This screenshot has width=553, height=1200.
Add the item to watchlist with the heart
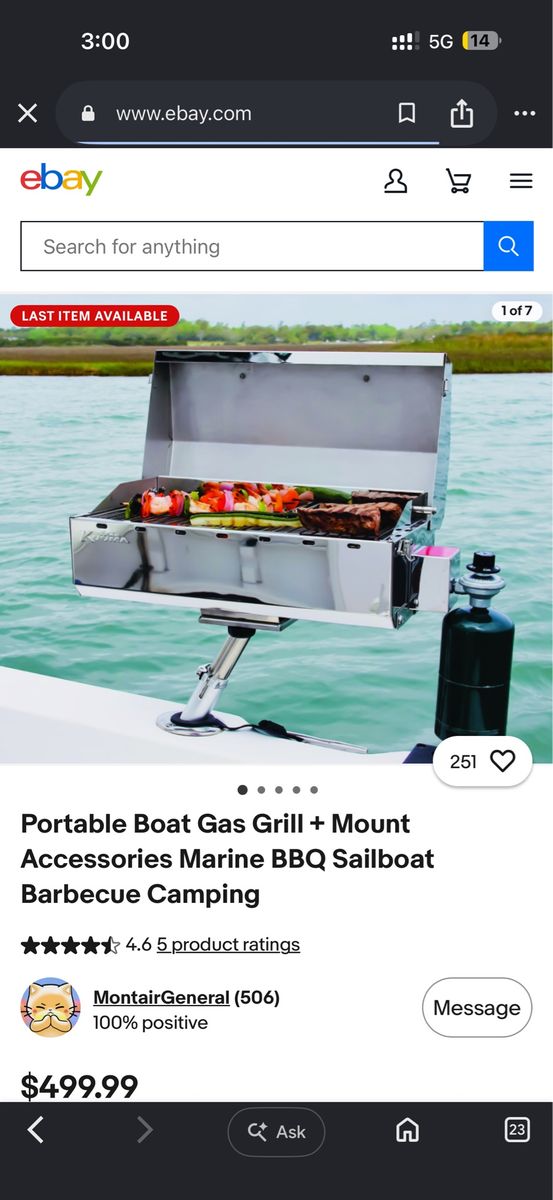click(483, 762)
